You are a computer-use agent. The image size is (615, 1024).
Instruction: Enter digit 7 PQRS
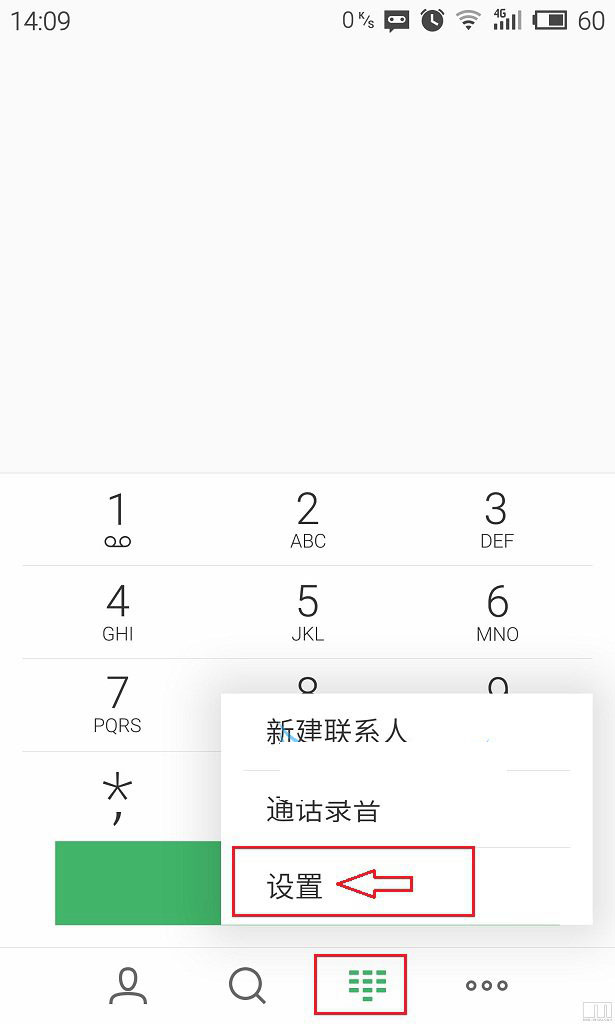click(x=118, y=702)
